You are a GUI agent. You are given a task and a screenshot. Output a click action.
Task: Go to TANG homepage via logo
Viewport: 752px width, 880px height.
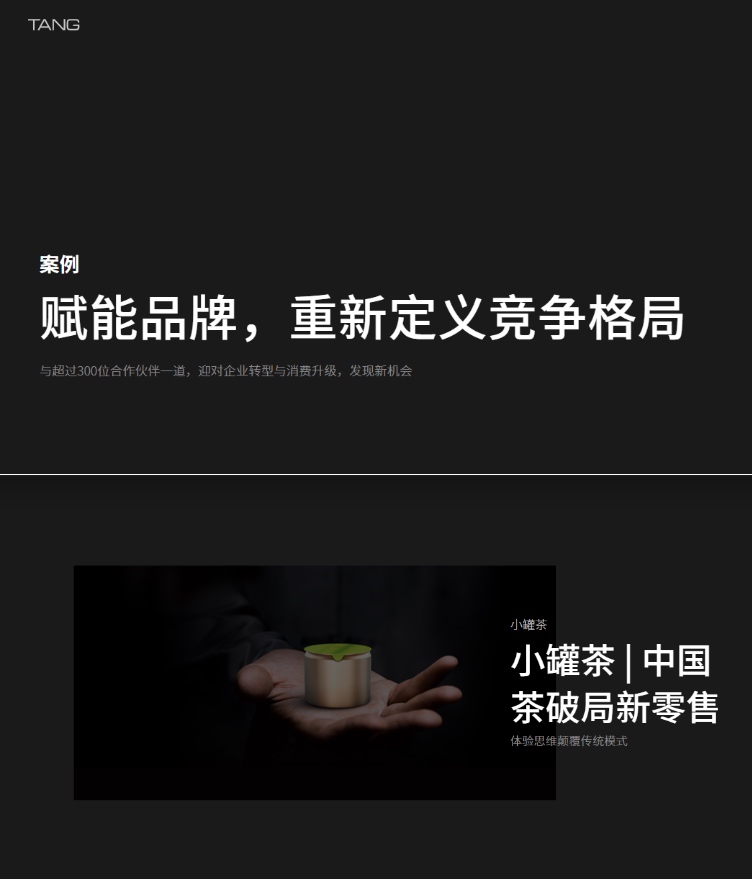pyautogui.click(x=54, y=24)
